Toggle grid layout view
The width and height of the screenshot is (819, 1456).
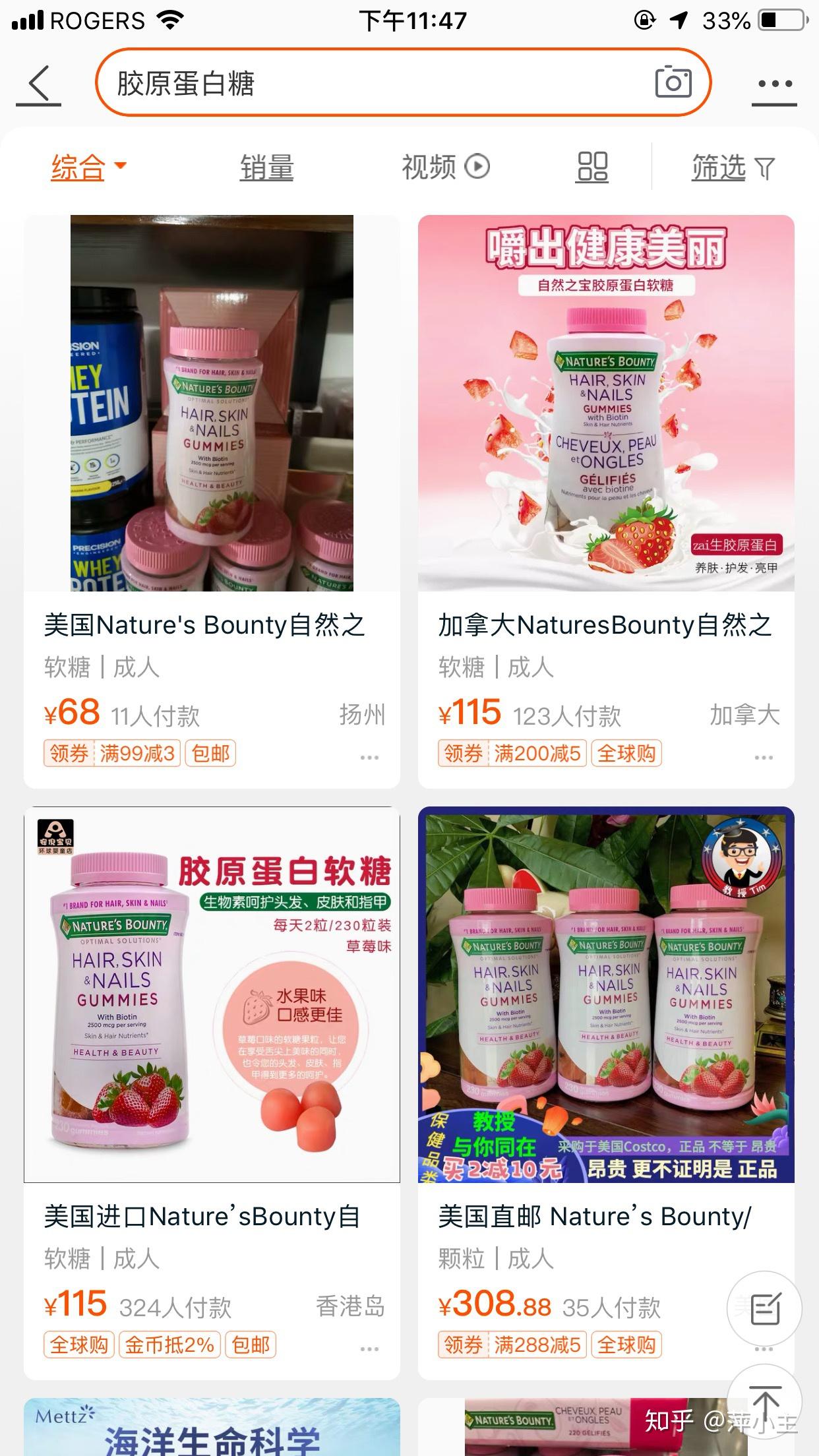(x=592, y=167)
